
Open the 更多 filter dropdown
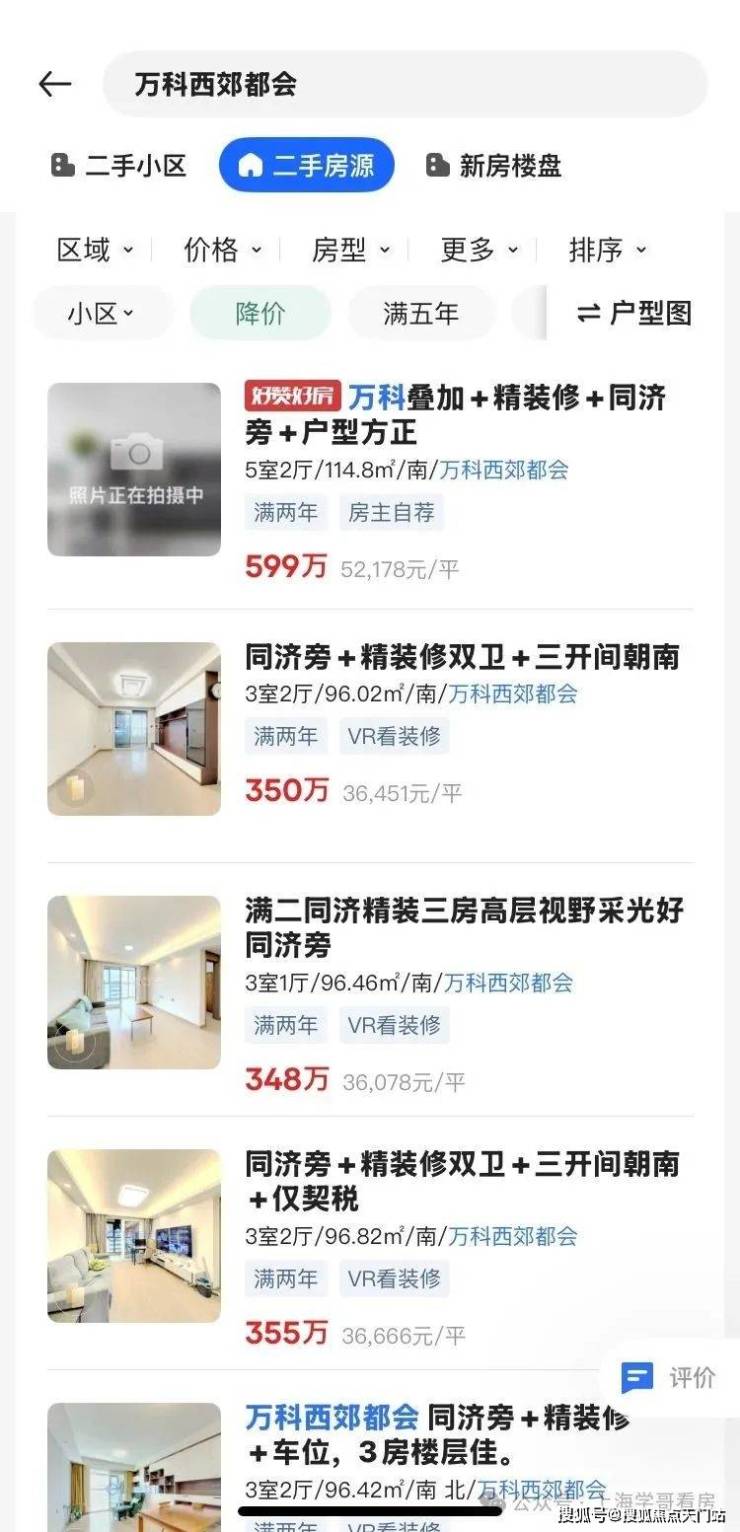479,250
